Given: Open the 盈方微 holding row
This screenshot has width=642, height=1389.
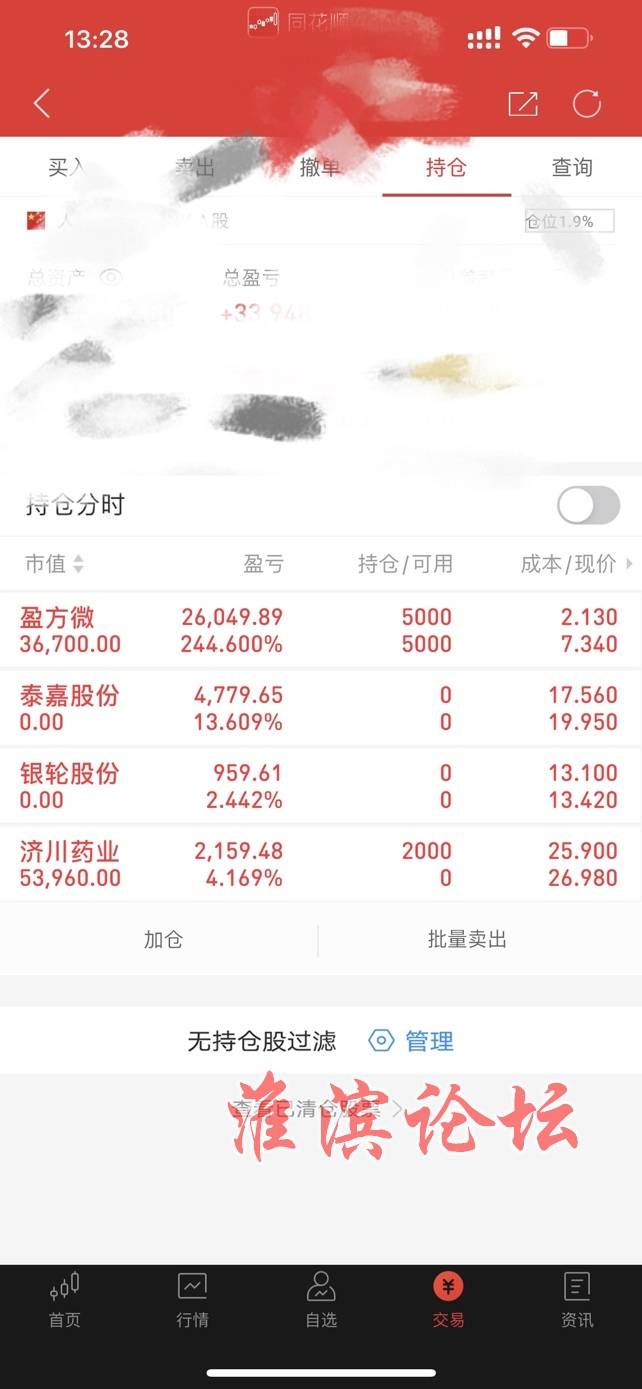Looking at the screenshot, I should [x=320, y=630].
